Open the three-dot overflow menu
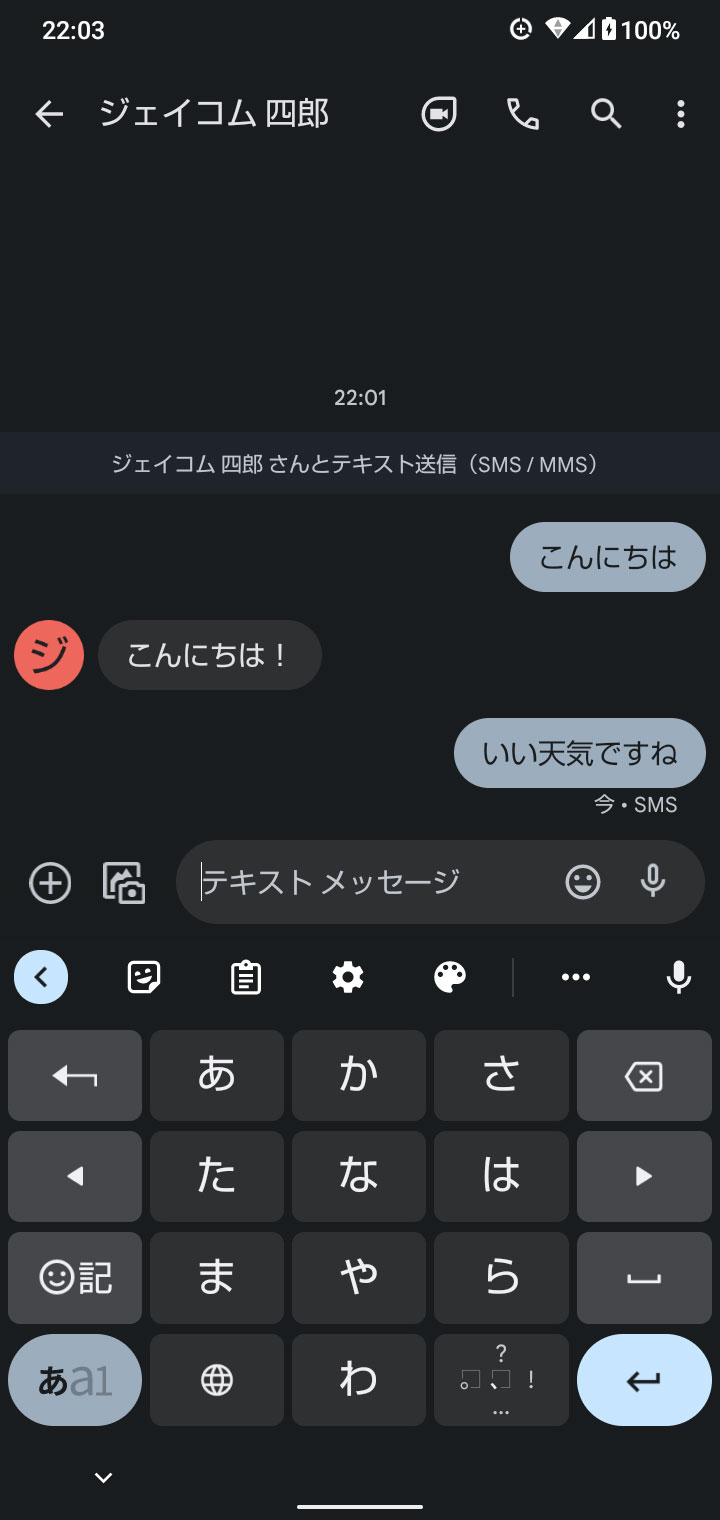The height and width of the screenshot is (1520, 720). click(680, 114)
